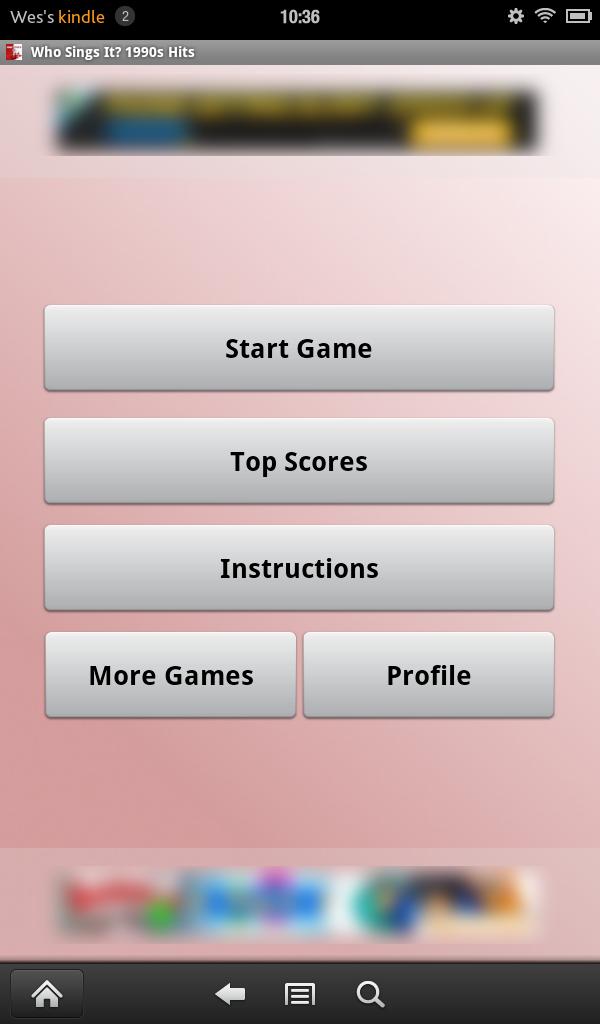Open the banner ad at the bottom
The width and height of the screenshot is (600, 1024).
299,903
